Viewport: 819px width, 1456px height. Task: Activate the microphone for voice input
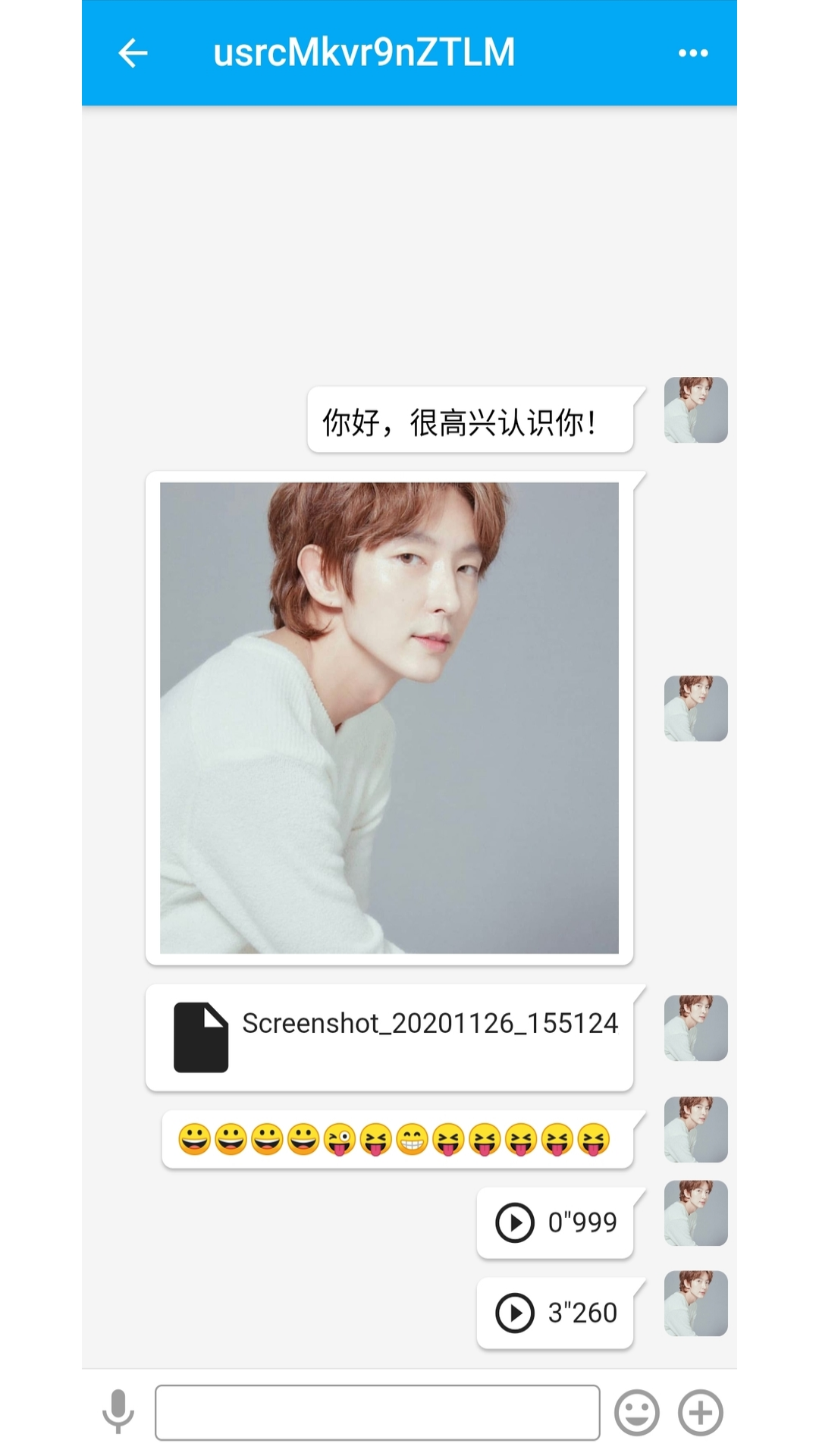point(118,1412)
